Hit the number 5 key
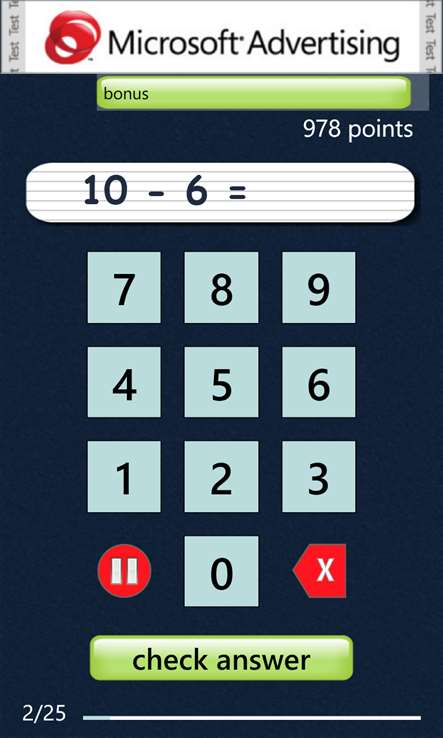443x738 pixels. [x=221, y=382]
